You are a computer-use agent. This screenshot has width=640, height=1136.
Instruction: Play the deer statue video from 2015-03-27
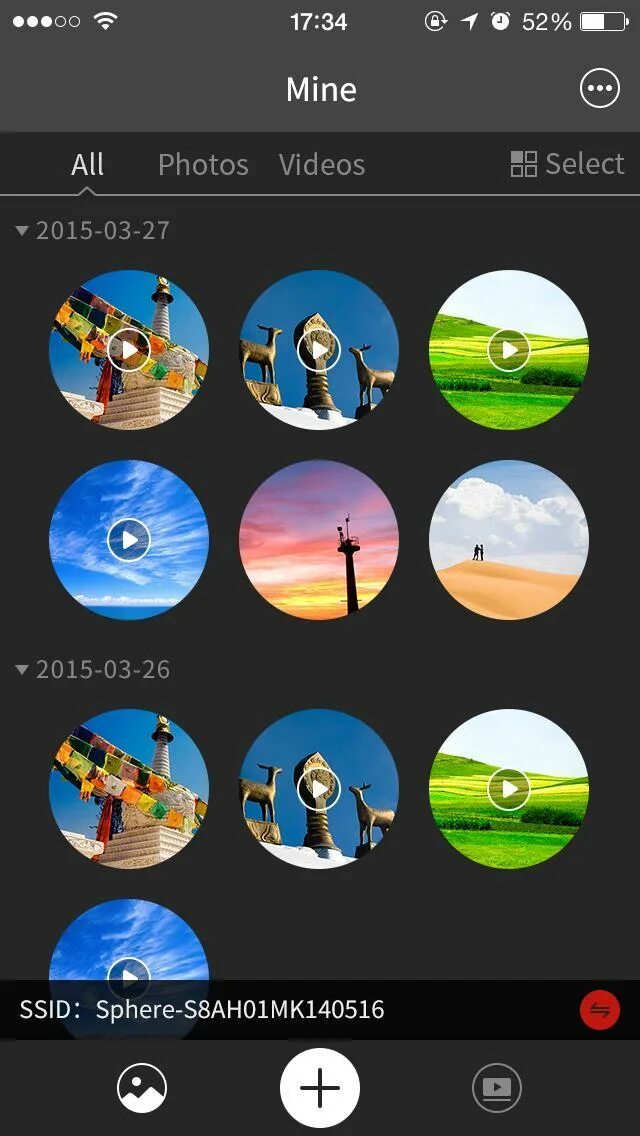(319, 350)
